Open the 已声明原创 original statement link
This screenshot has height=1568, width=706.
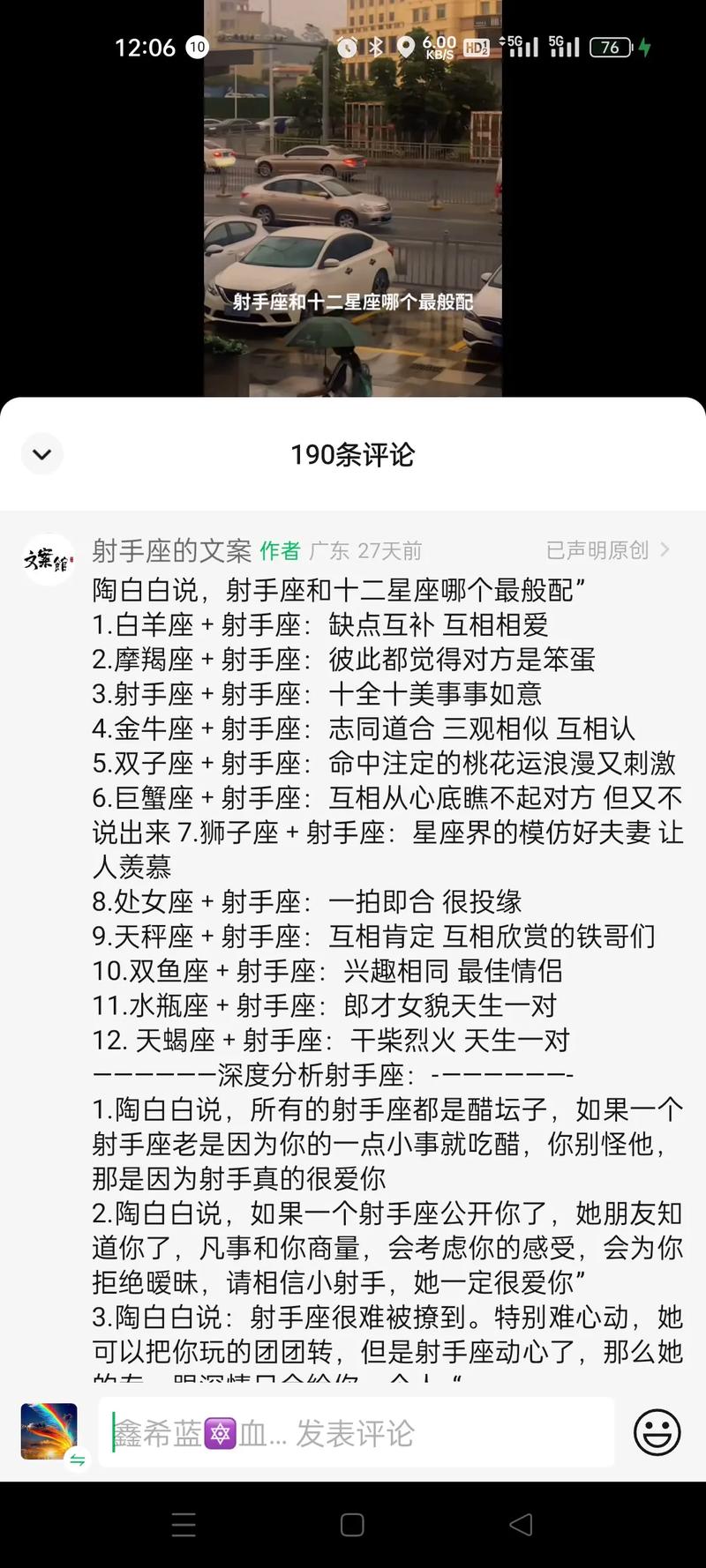607,550
